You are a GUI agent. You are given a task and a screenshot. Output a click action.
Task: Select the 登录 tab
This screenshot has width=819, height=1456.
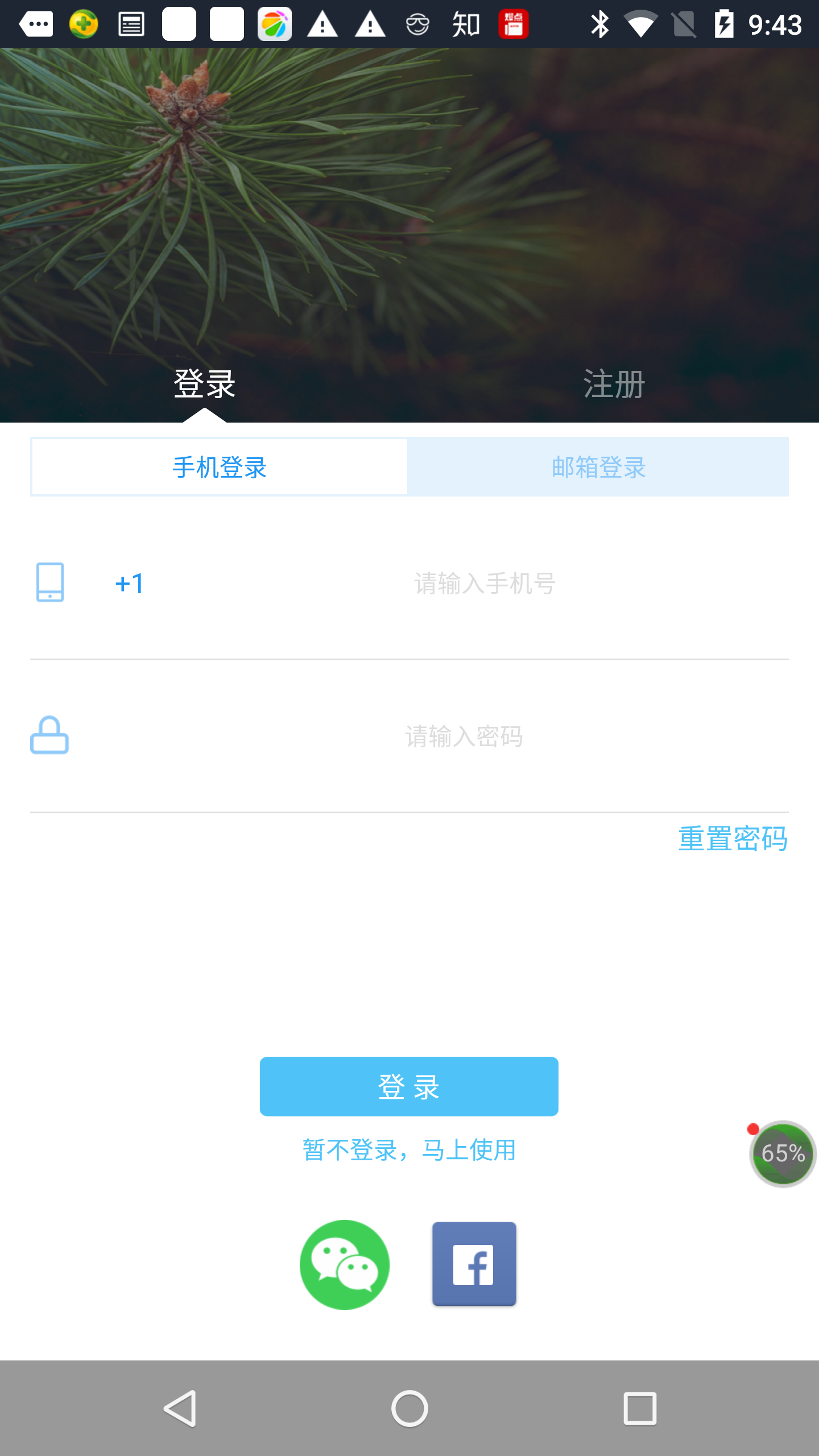[x=204, y=384]
